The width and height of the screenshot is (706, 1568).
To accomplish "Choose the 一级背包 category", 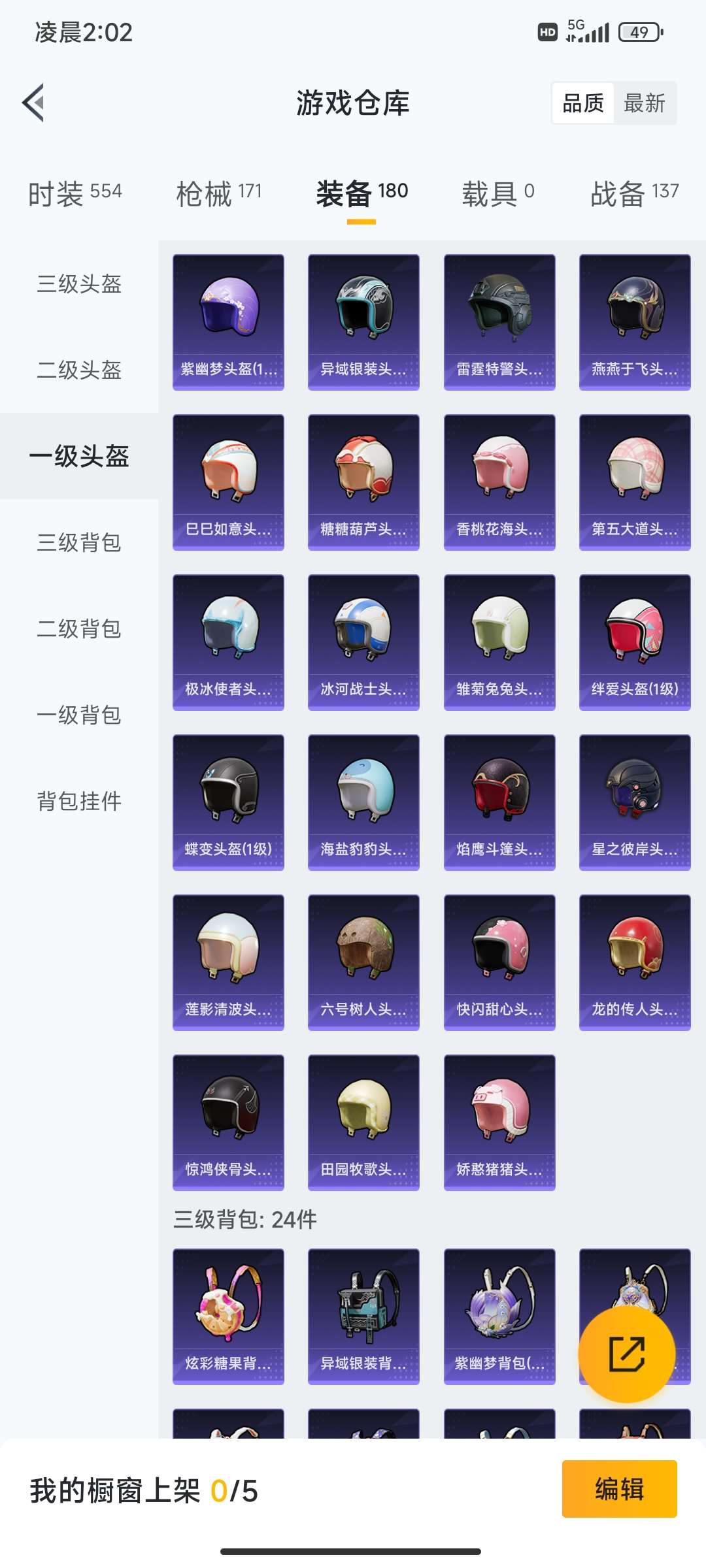I will click(x=79, y=715).
